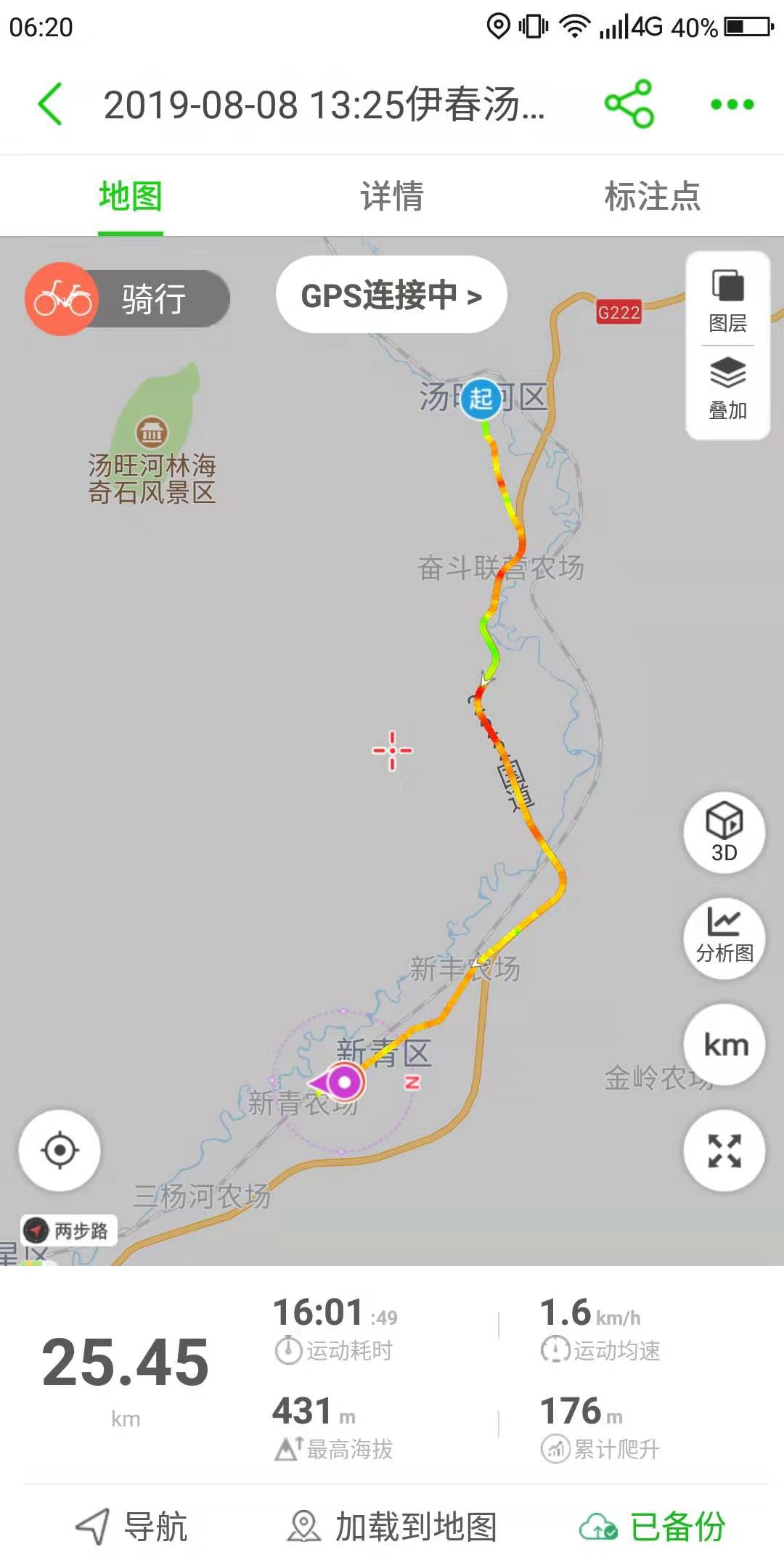This screenshot has height=1568, width=784.
Task: Tap 加载到地图 to load the track
Action: coord(392,1526)
